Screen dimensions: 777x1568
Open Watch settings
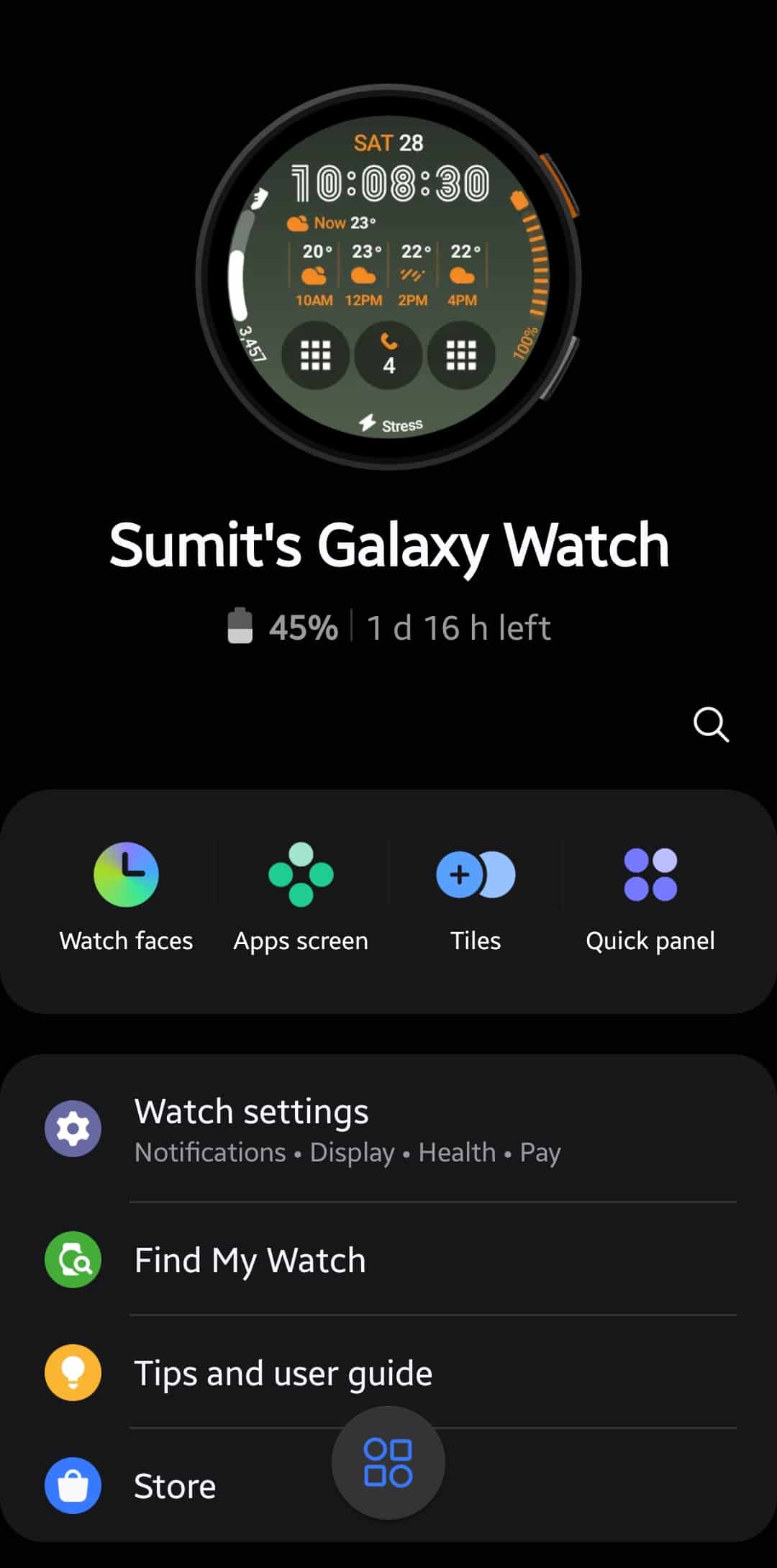388,1128
